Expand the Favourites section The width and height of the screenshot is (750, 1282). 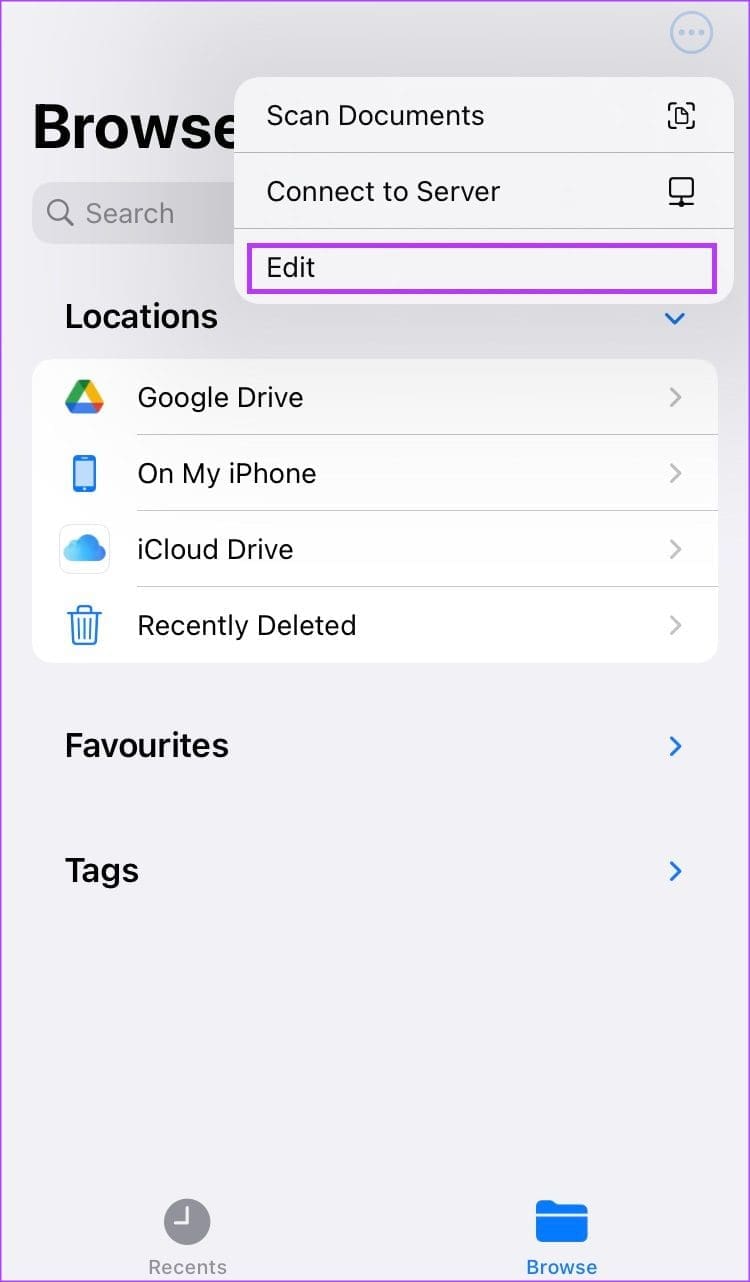(676, 746)
